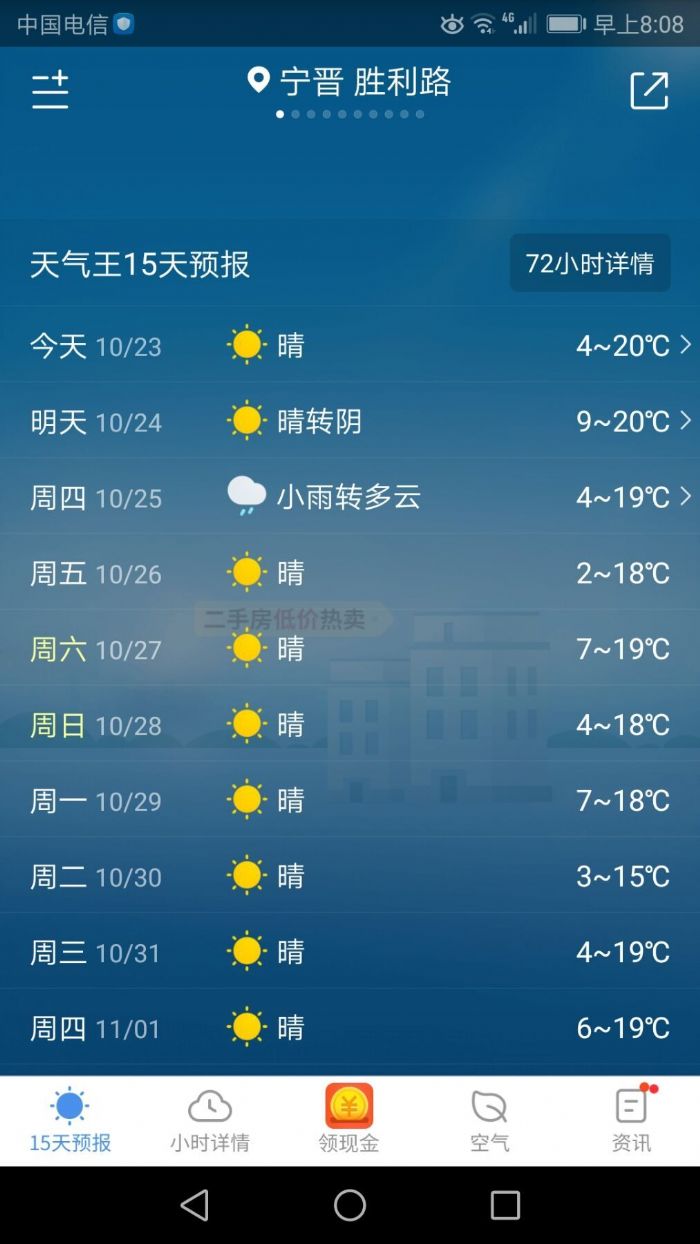
Task: Open 72小时详情 button
Action: click(x=590, y=263)
